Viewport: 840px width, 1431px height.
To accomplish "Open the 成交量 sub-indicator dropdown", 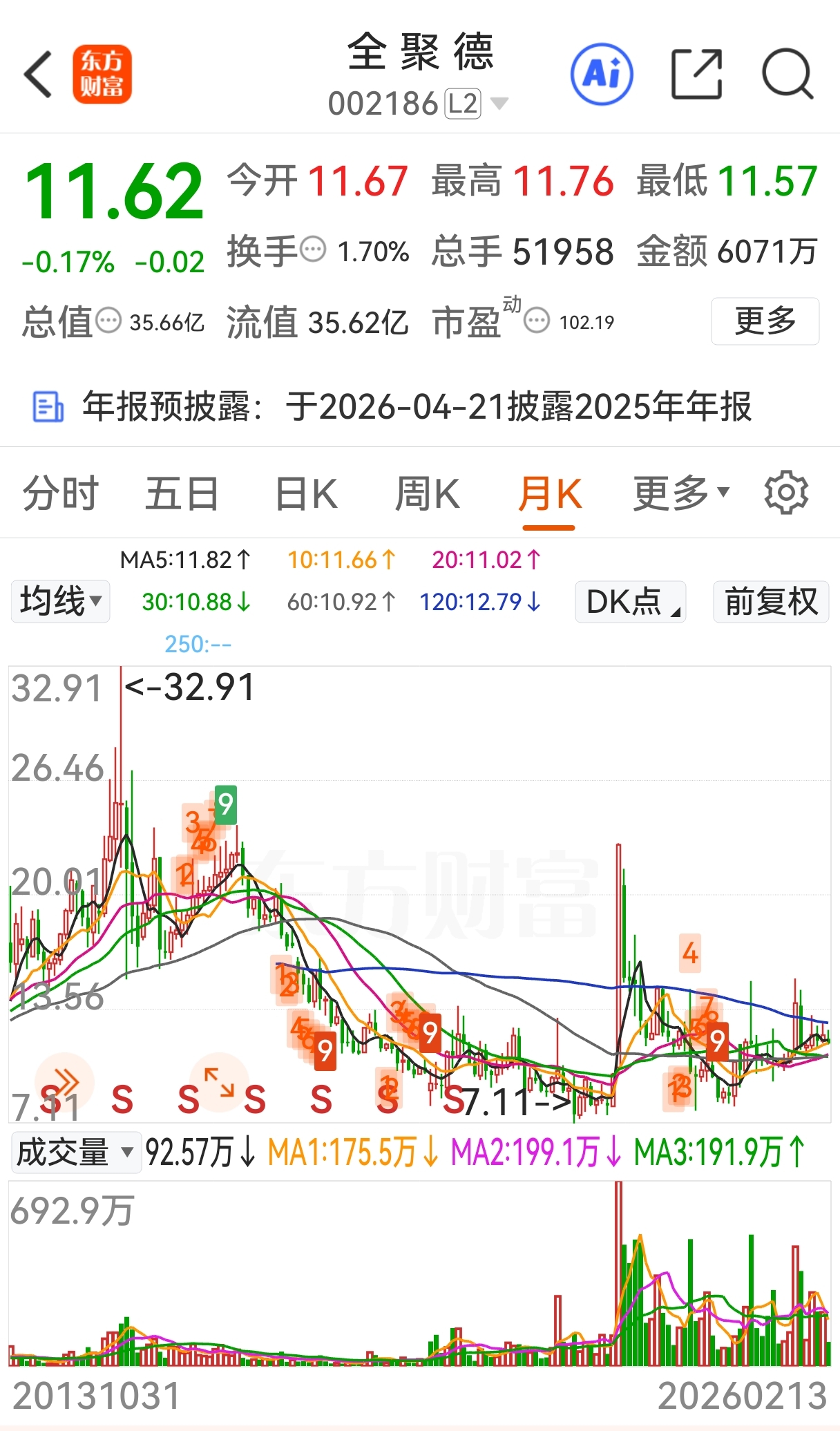I will click(76, 1152).
